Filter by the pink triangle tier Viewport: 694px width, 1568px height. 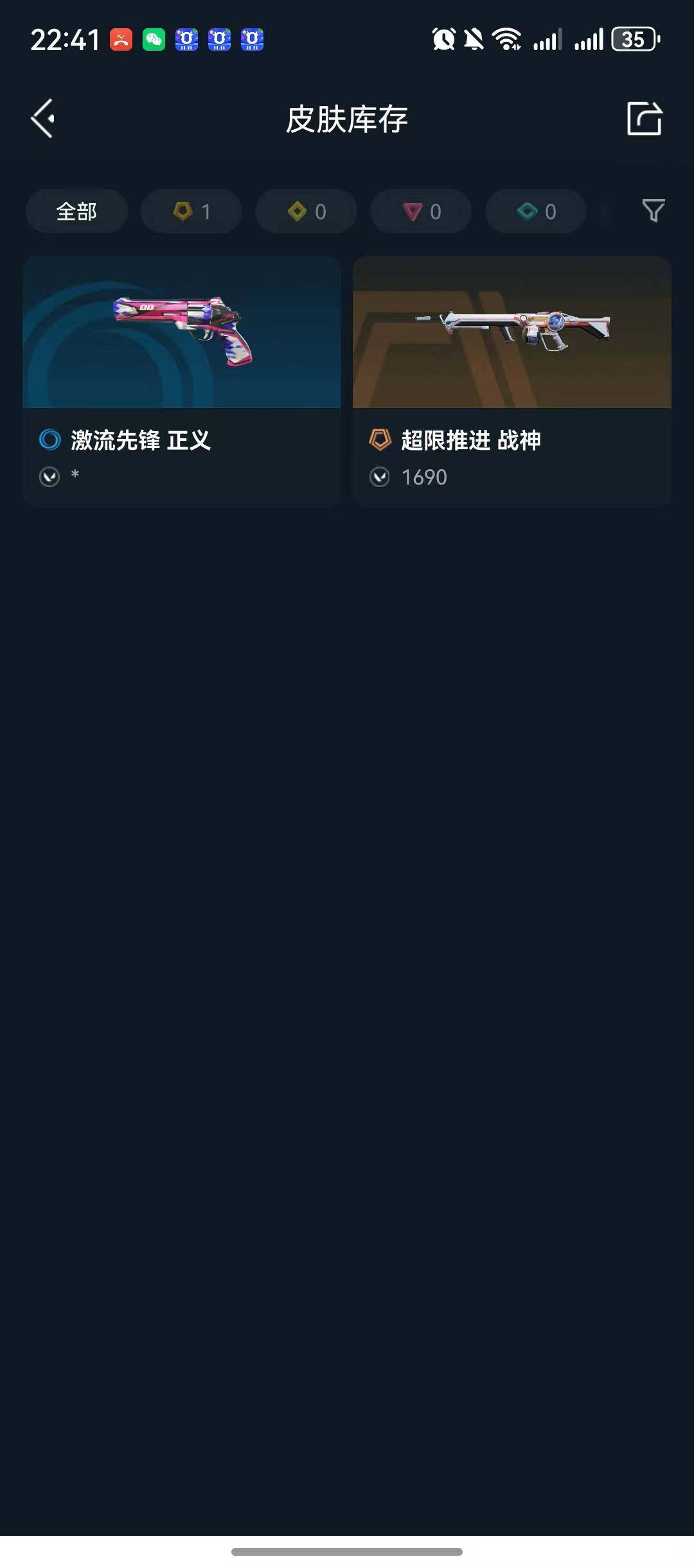coord(421,211)
